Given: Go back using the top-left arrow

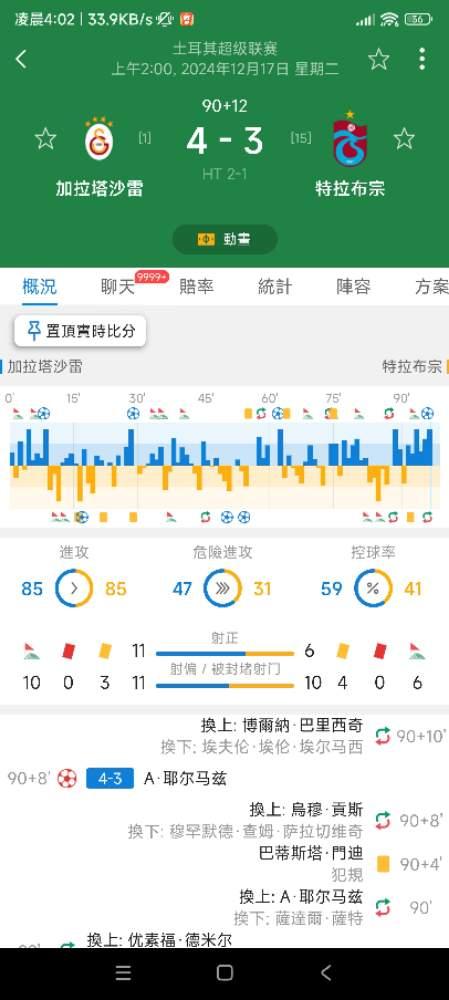Looking at the screenshot, I should click(21, 59).
